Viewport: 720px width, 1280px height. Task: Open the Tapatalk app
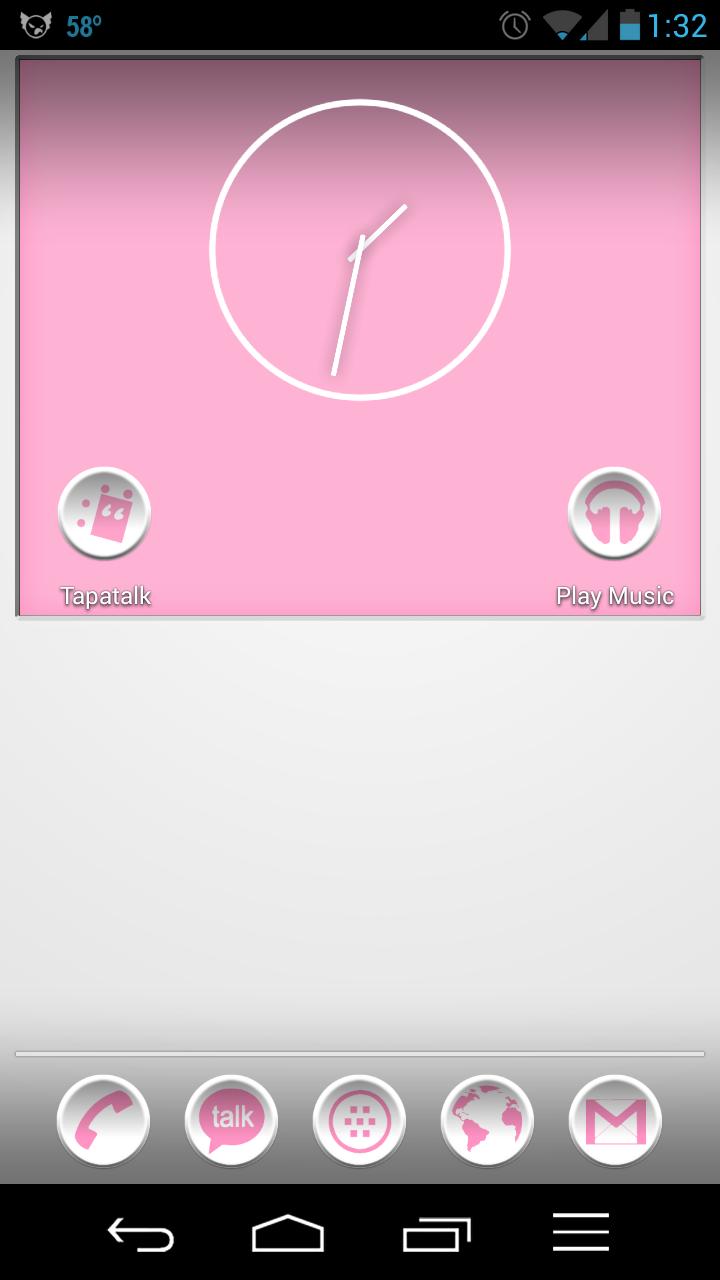pyautogui.click(x=104, y=512)
